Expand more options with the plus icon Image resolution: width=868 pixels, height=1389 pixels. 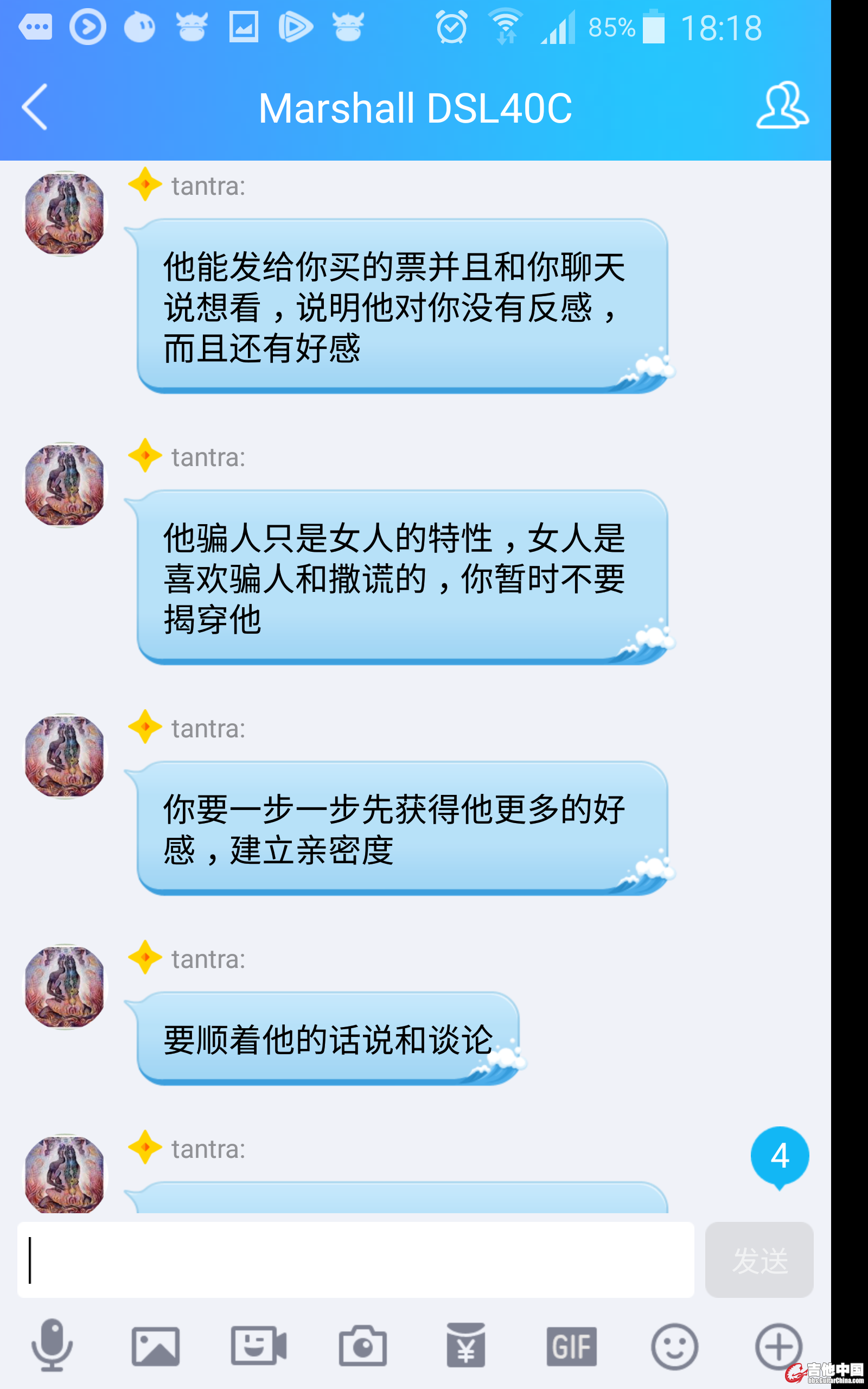coord(778,1346)
